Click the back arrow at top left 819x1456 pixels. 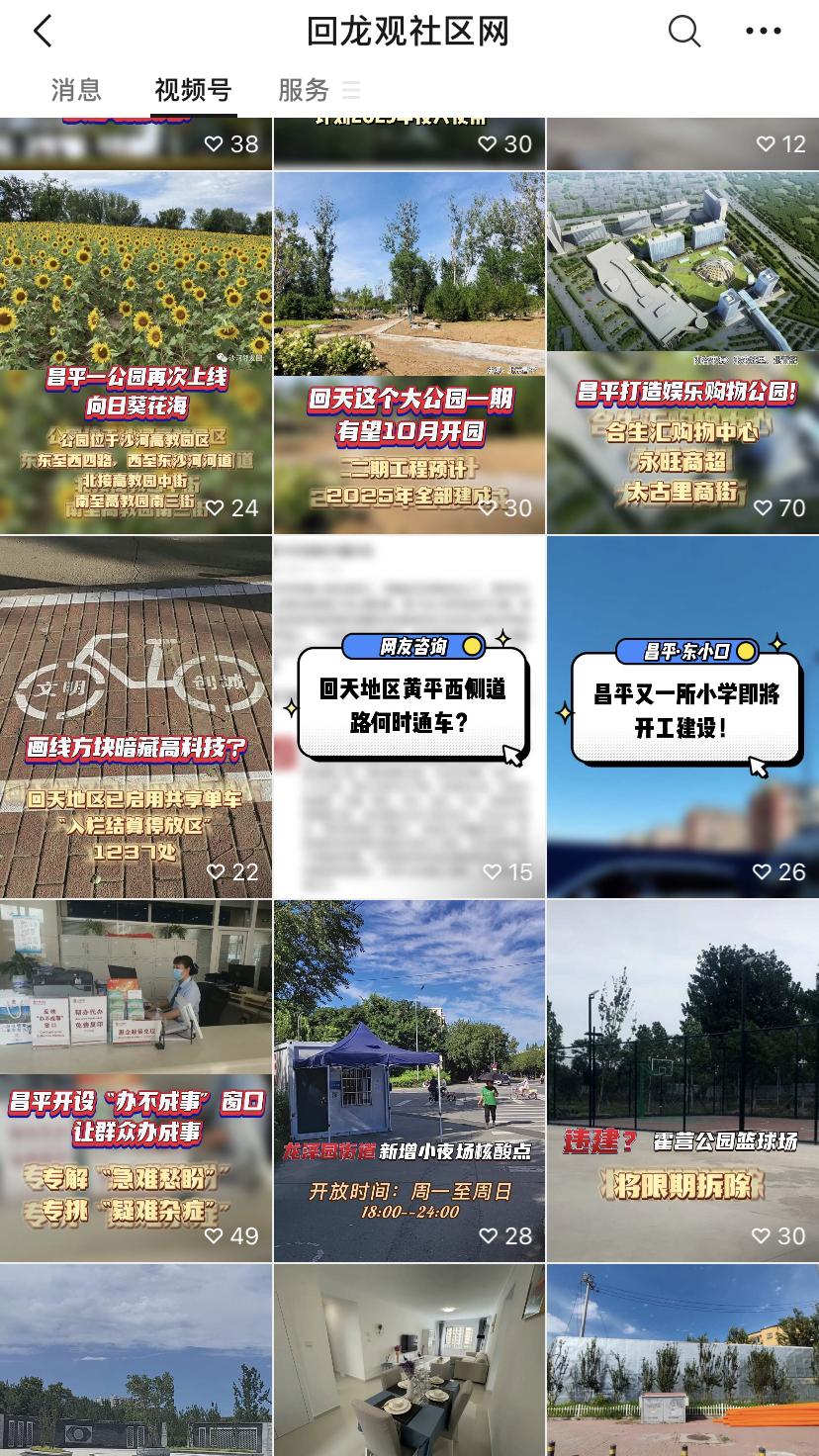click(x=42, y=32)
